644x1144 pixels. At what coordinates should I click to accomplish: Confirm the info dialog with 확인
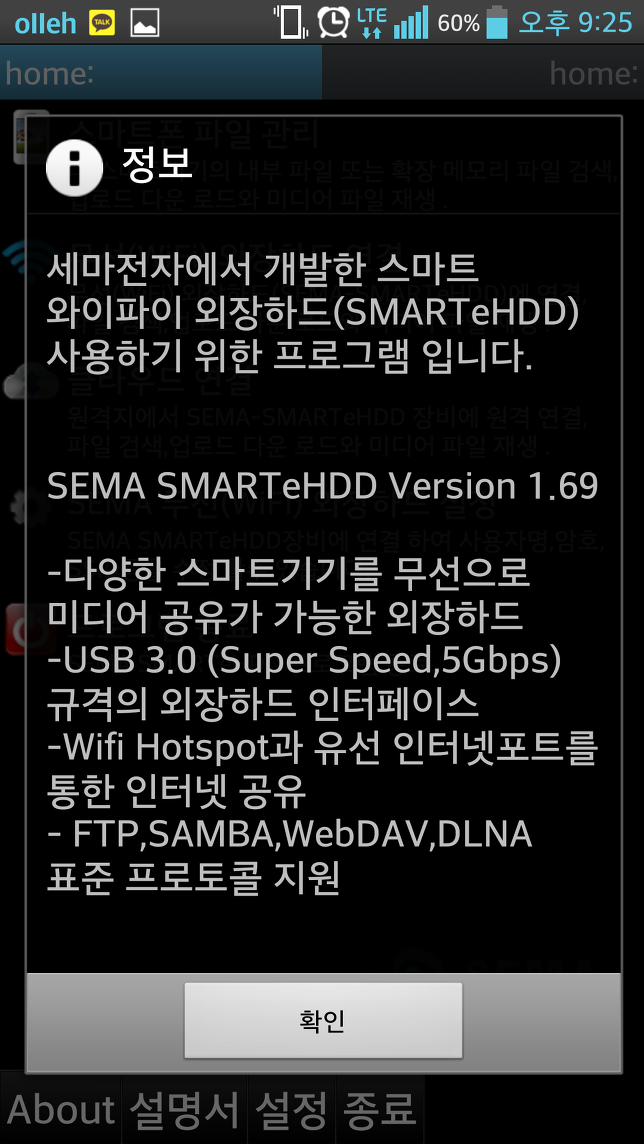(322, 1020)
